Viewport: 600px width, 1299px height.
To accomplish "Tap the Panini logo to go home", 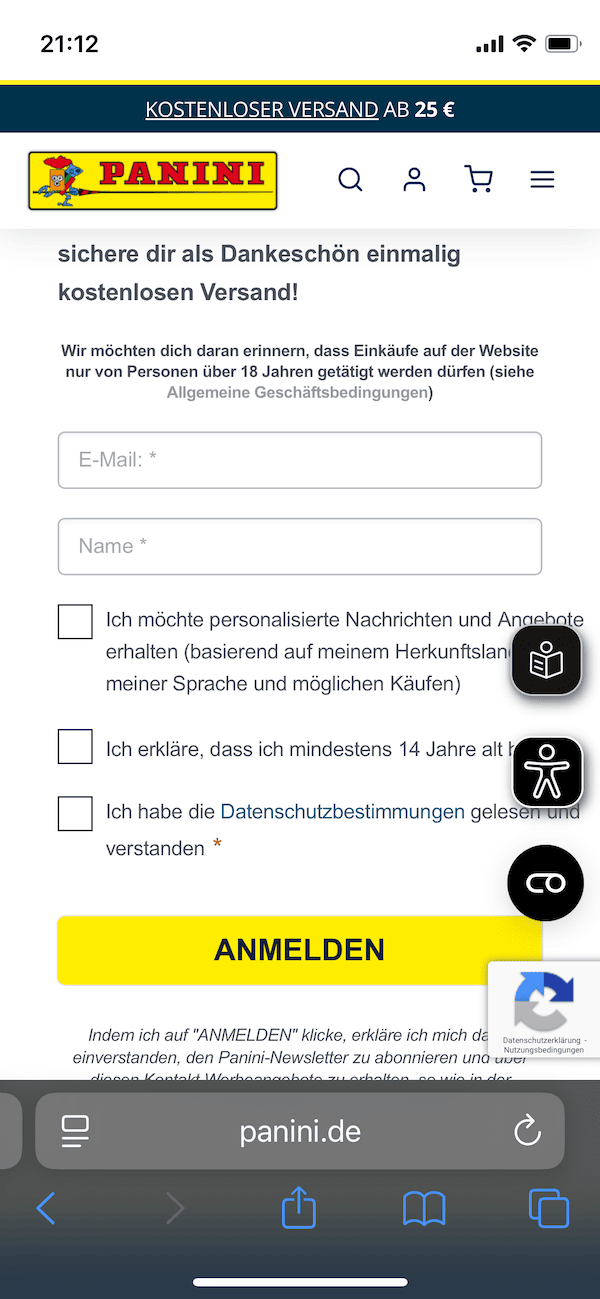I will (152, 181).
